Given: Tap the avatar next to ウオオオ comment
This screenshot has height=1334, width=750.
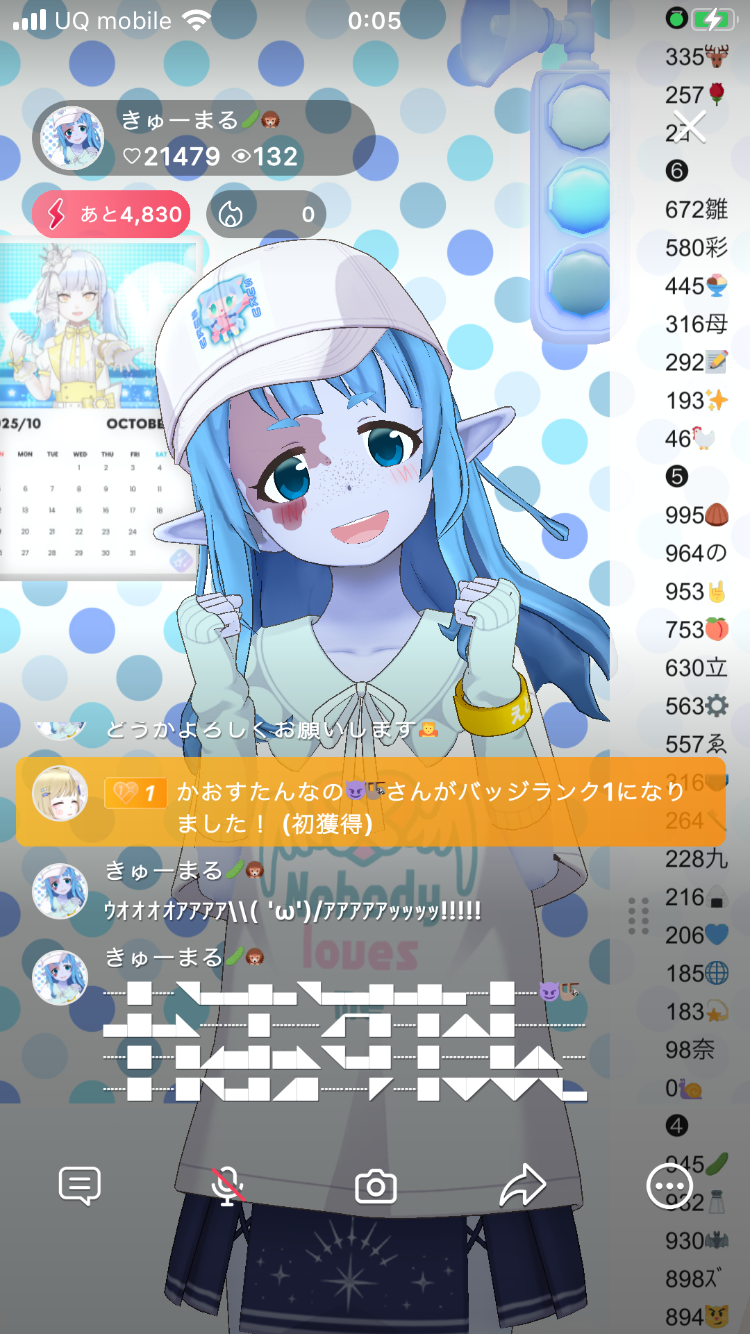Looking at the screenshot, I should [x=60, y=890].
